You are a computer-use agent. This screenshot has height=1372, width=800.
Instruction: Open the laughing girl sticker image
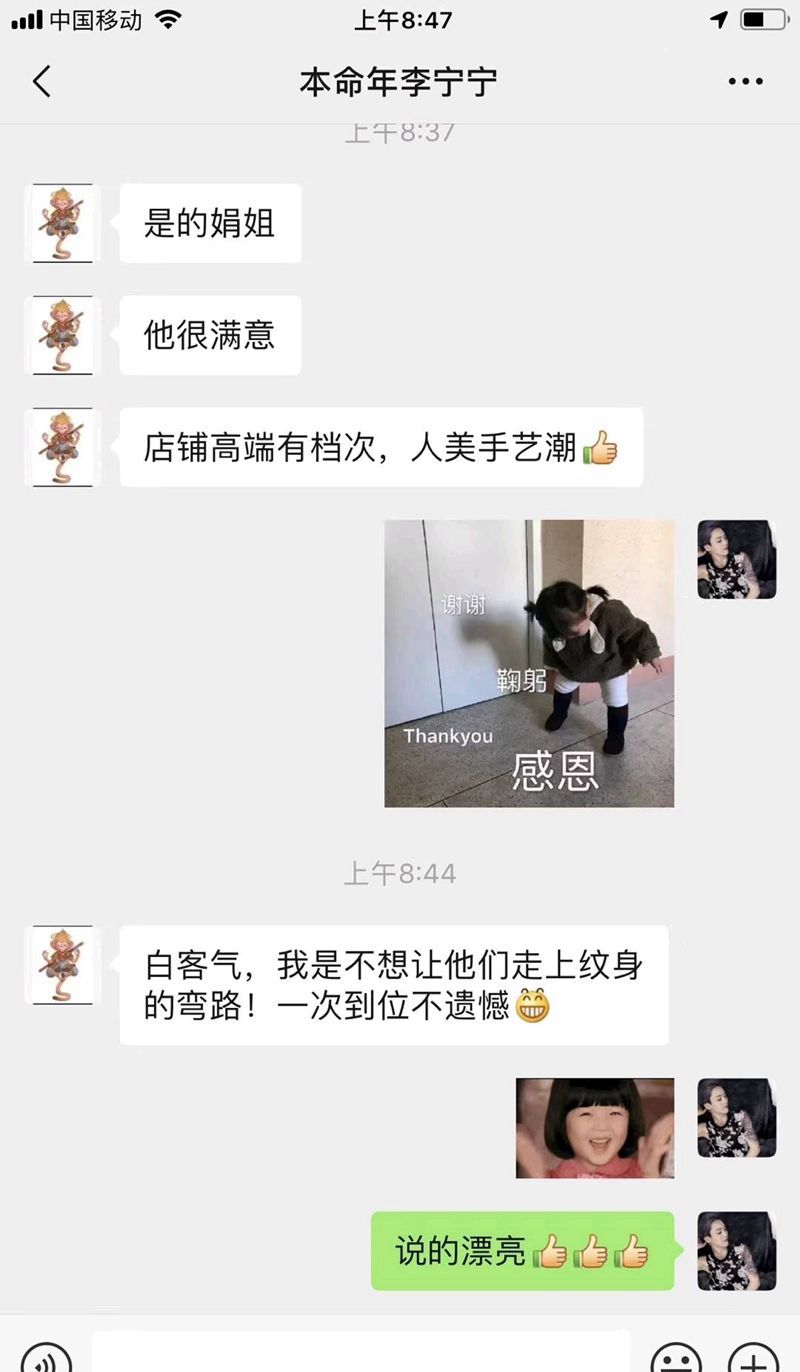(595, 1128)
